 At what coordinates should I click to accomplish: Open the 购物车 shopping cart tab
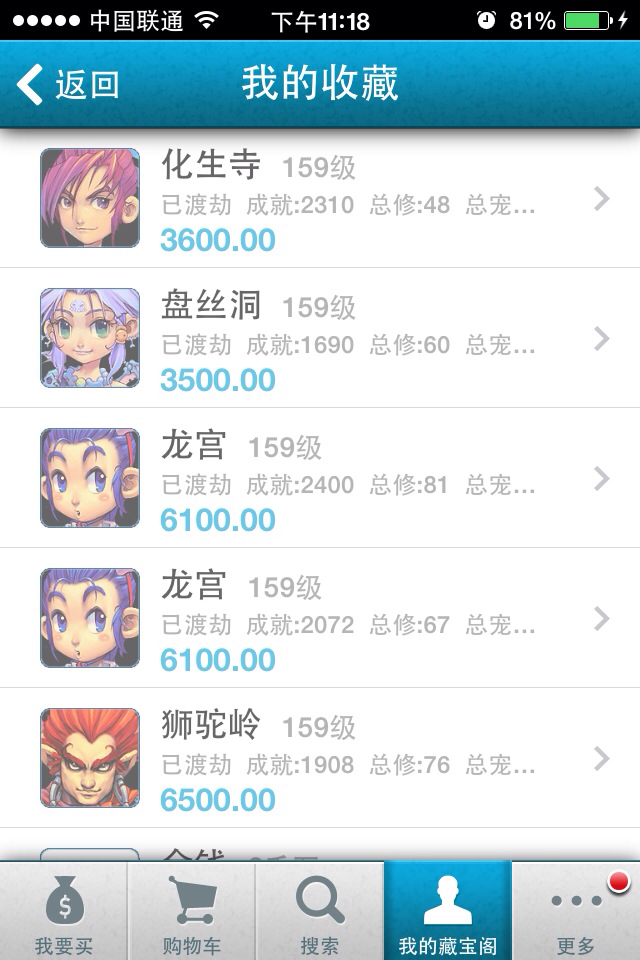coord(192,912)
